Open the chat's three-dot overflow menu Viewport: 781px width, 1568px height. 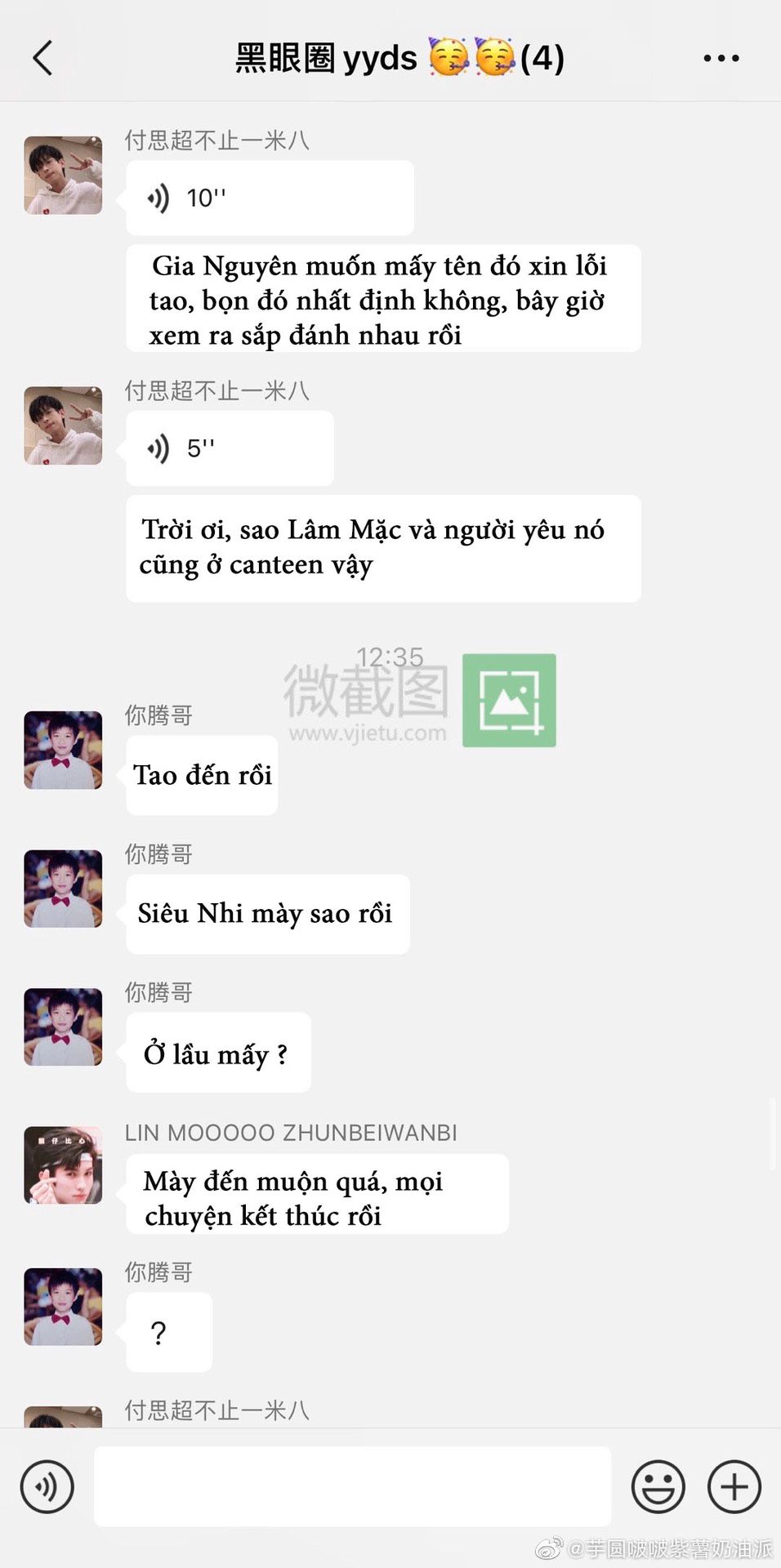tap(721, 58)
